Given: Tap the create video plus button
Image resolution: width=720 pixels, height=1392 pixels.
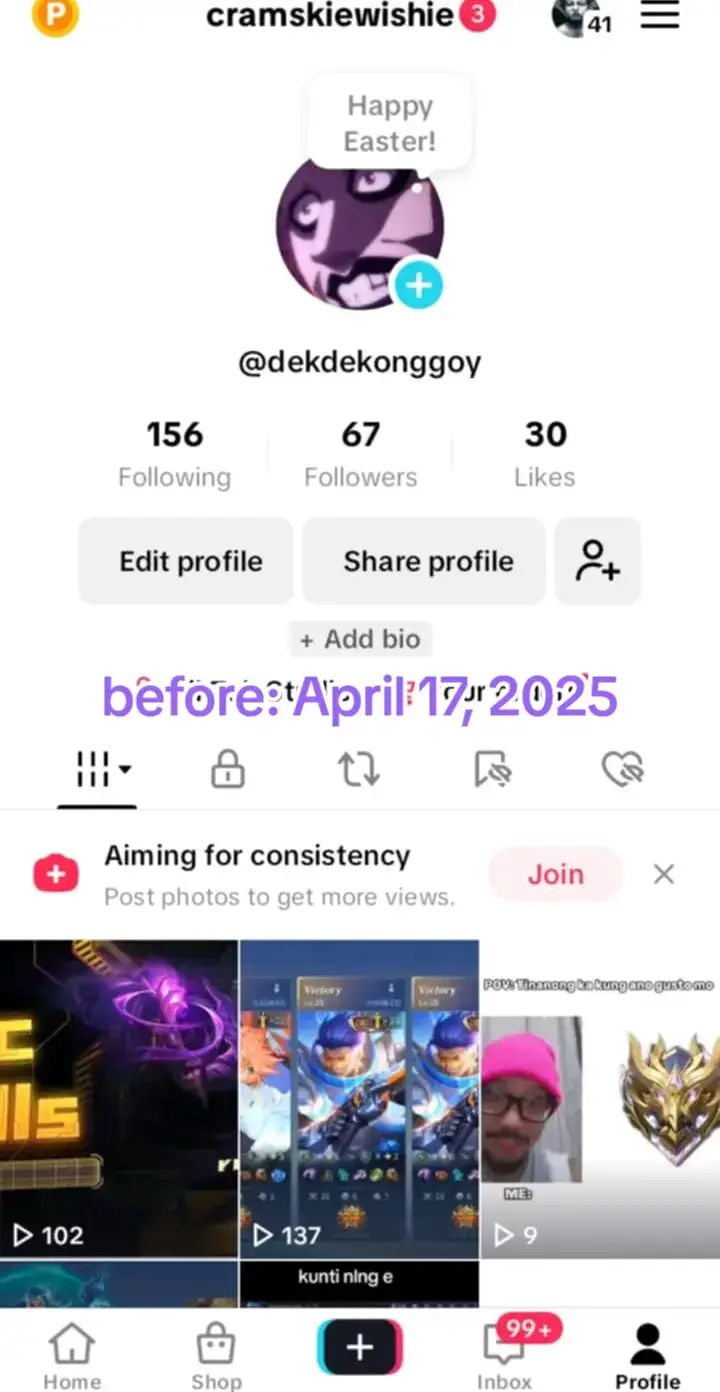Looking at the screenshot, I should point(359,1345).
